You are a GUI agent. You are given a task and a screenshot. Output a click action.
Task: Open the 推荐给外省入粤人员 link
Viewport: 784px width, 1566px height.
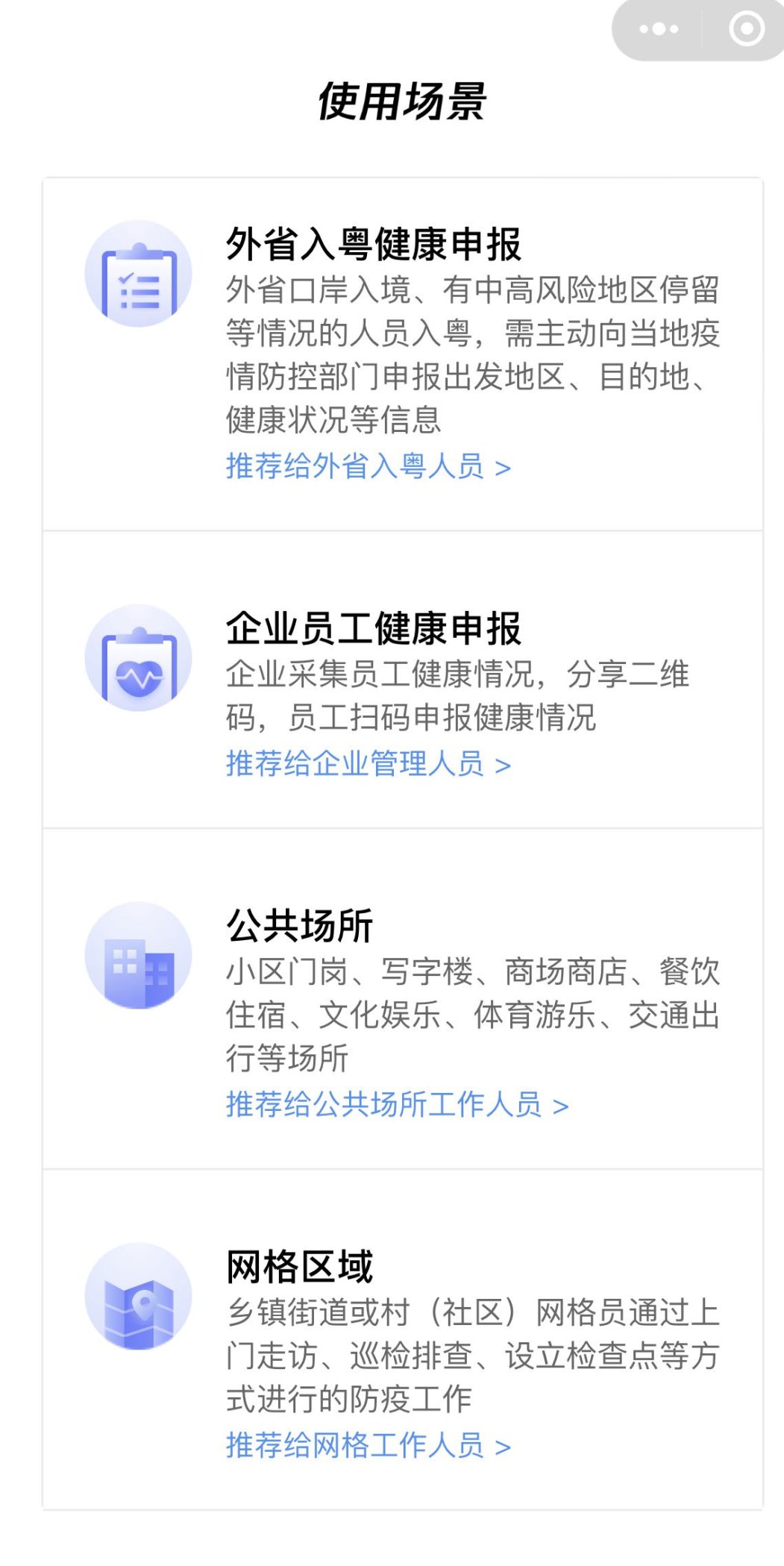368,467
